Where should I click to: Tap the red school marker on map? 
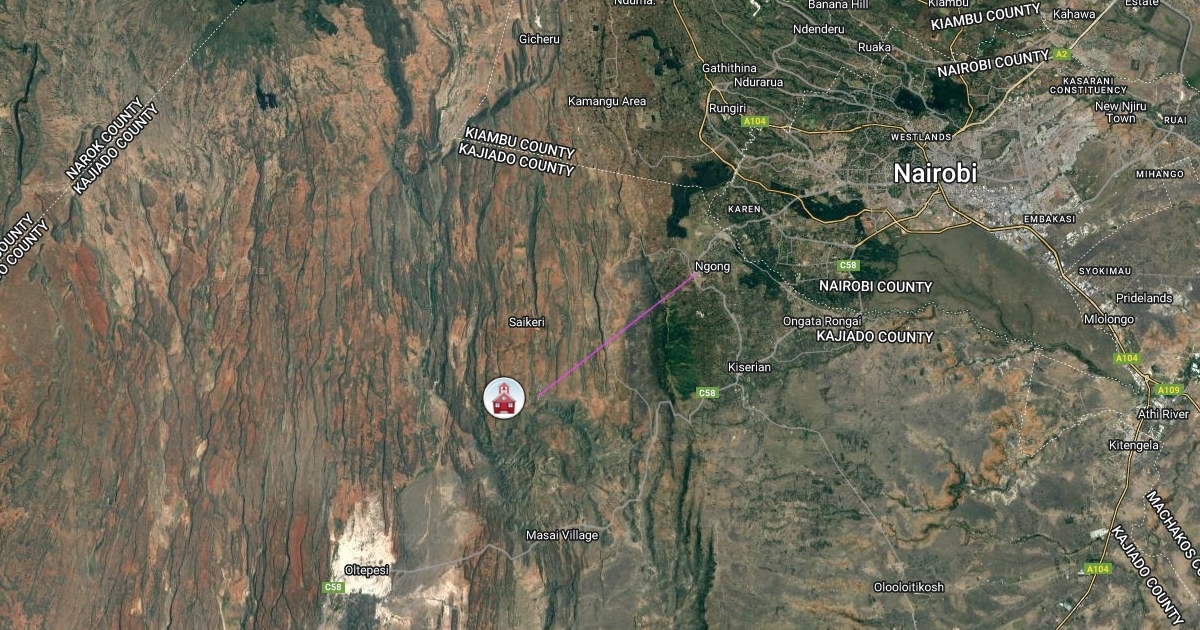[x=503, y=398]
